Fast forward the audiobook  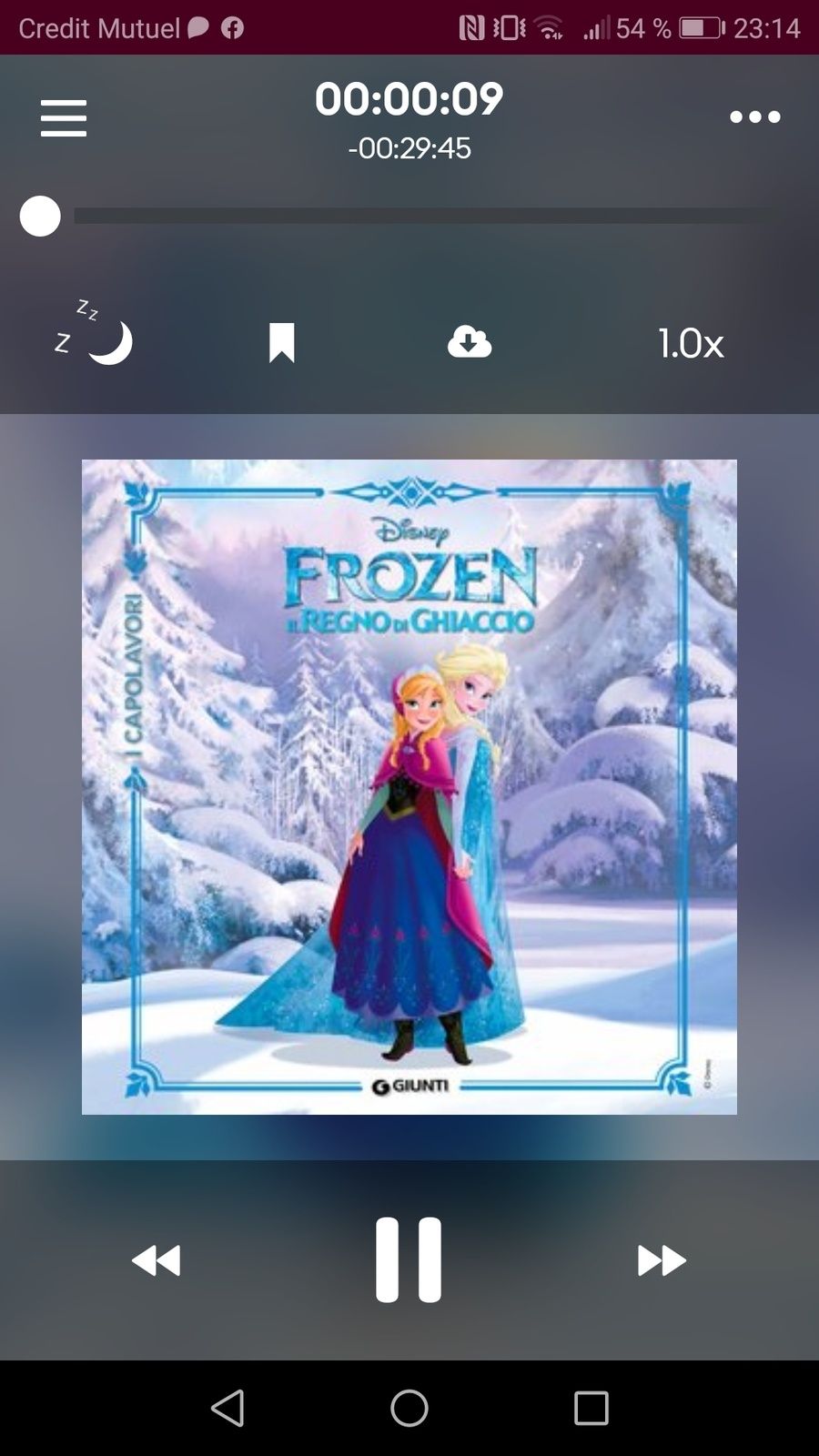[662, 1261]
